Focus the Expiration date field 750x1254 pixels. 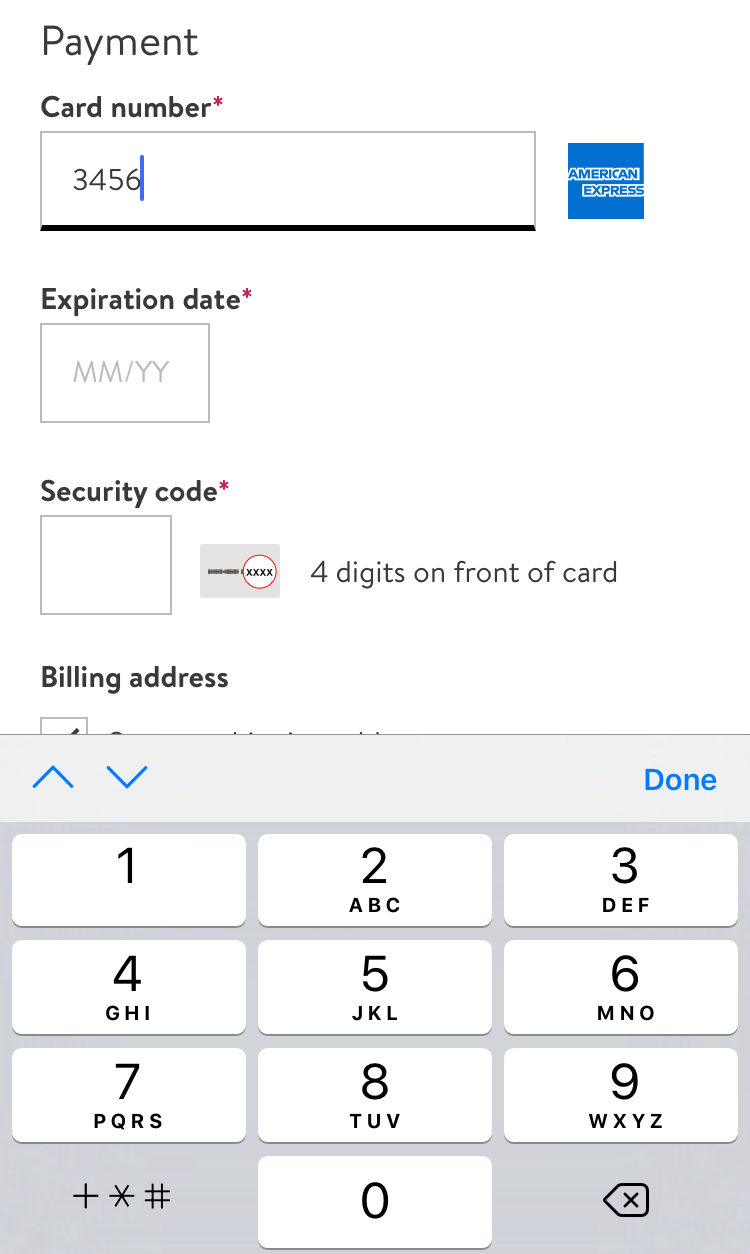(x=125, y=373)
